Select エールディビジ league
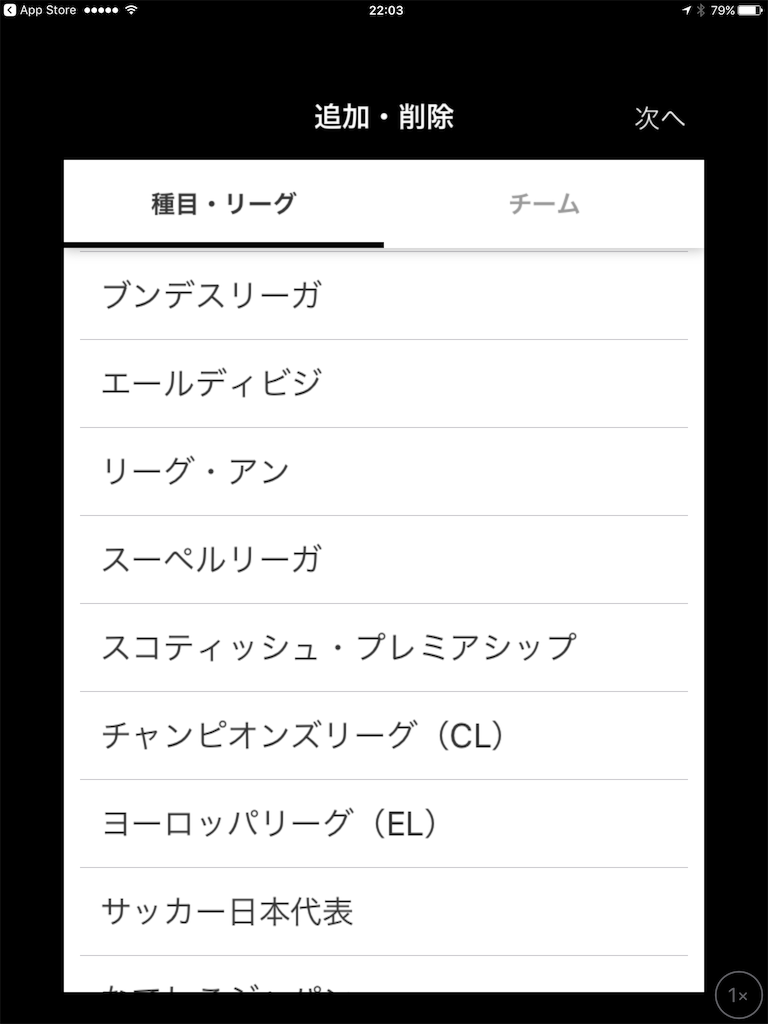 coord(384,384)
